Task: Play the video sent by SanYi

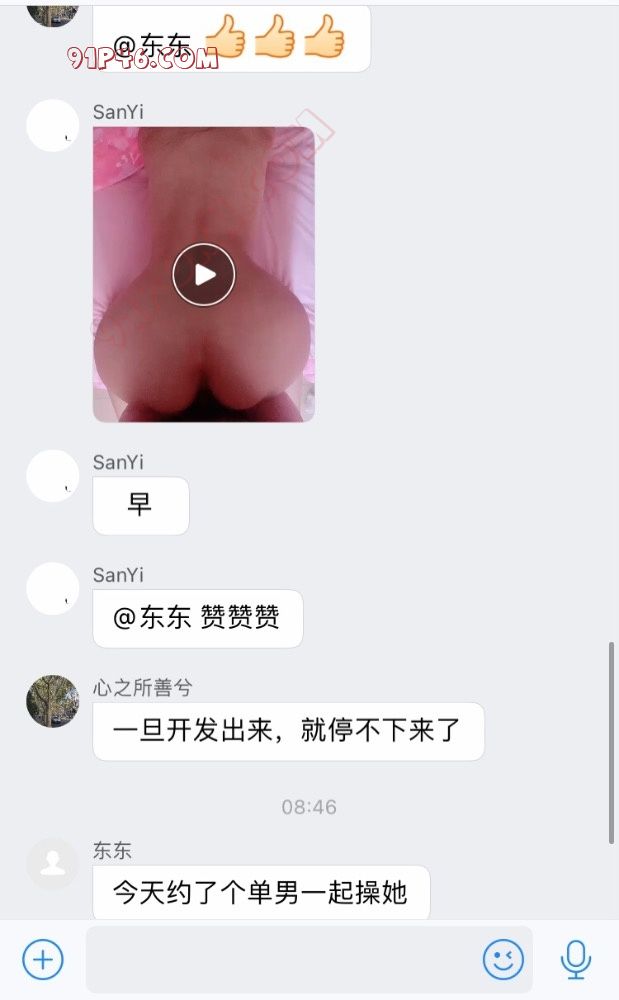Action: point(204,274)
